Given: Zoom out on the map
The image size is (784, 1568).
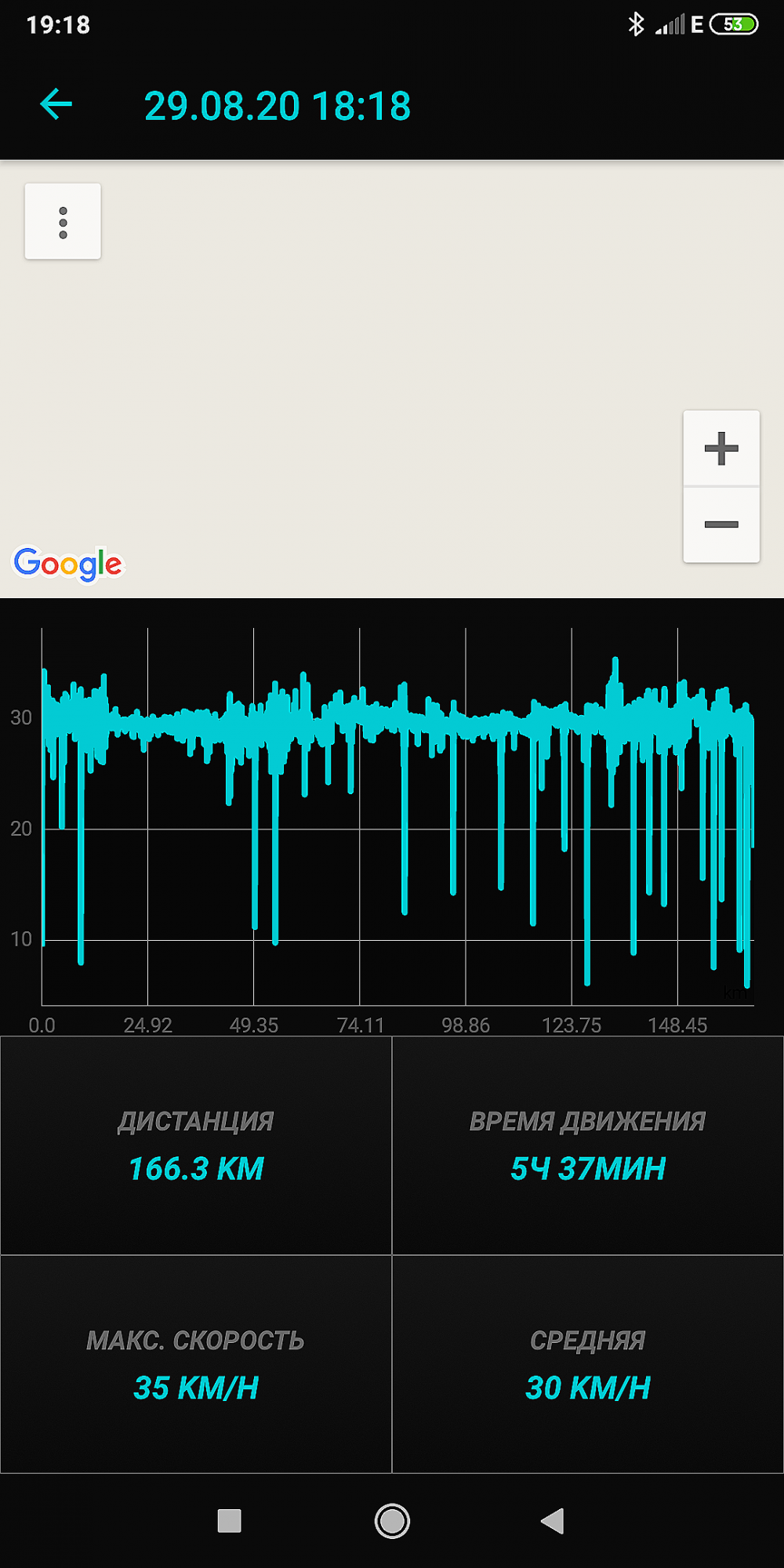Looking at the screenshot, I should pos(721,524).
